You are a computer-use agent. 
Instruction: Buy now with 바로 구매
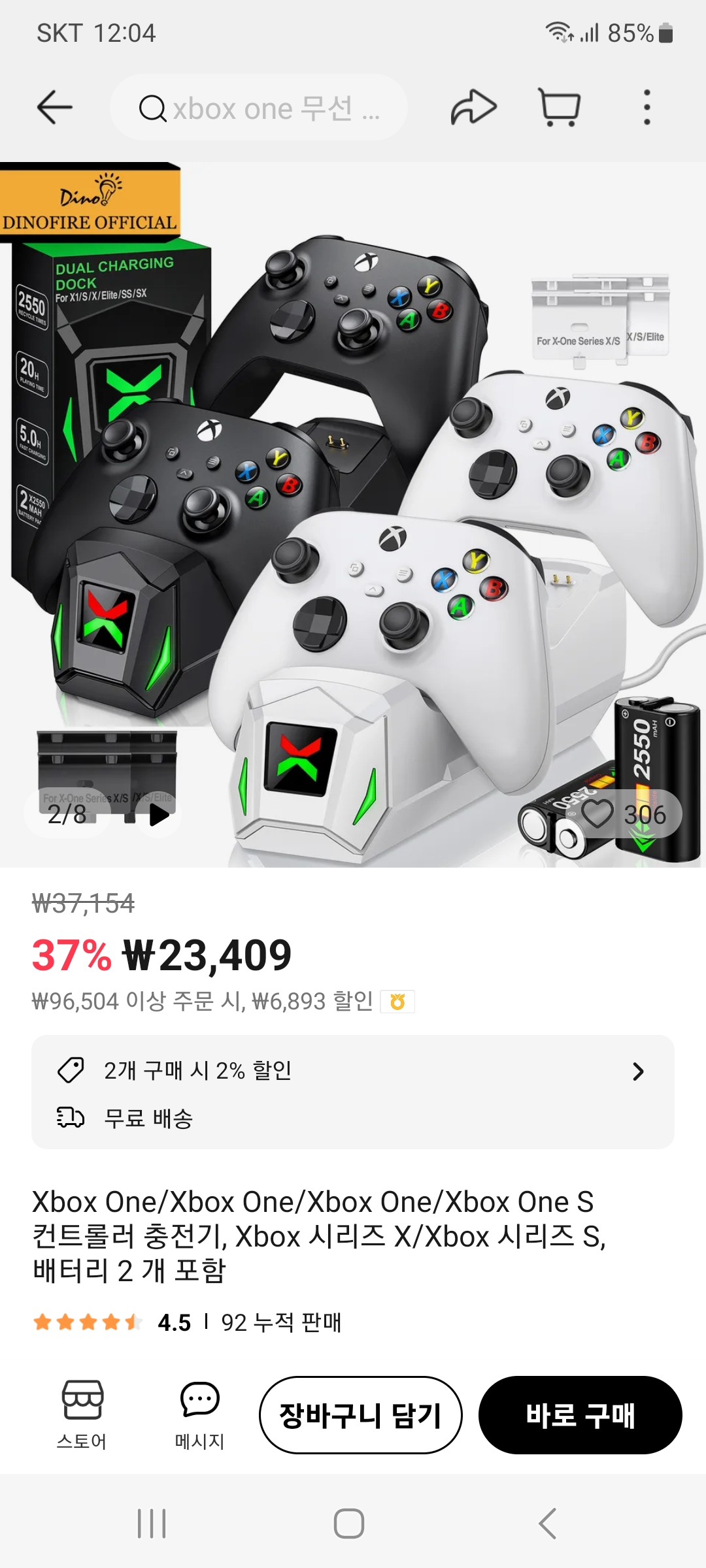click(580, 1415)
